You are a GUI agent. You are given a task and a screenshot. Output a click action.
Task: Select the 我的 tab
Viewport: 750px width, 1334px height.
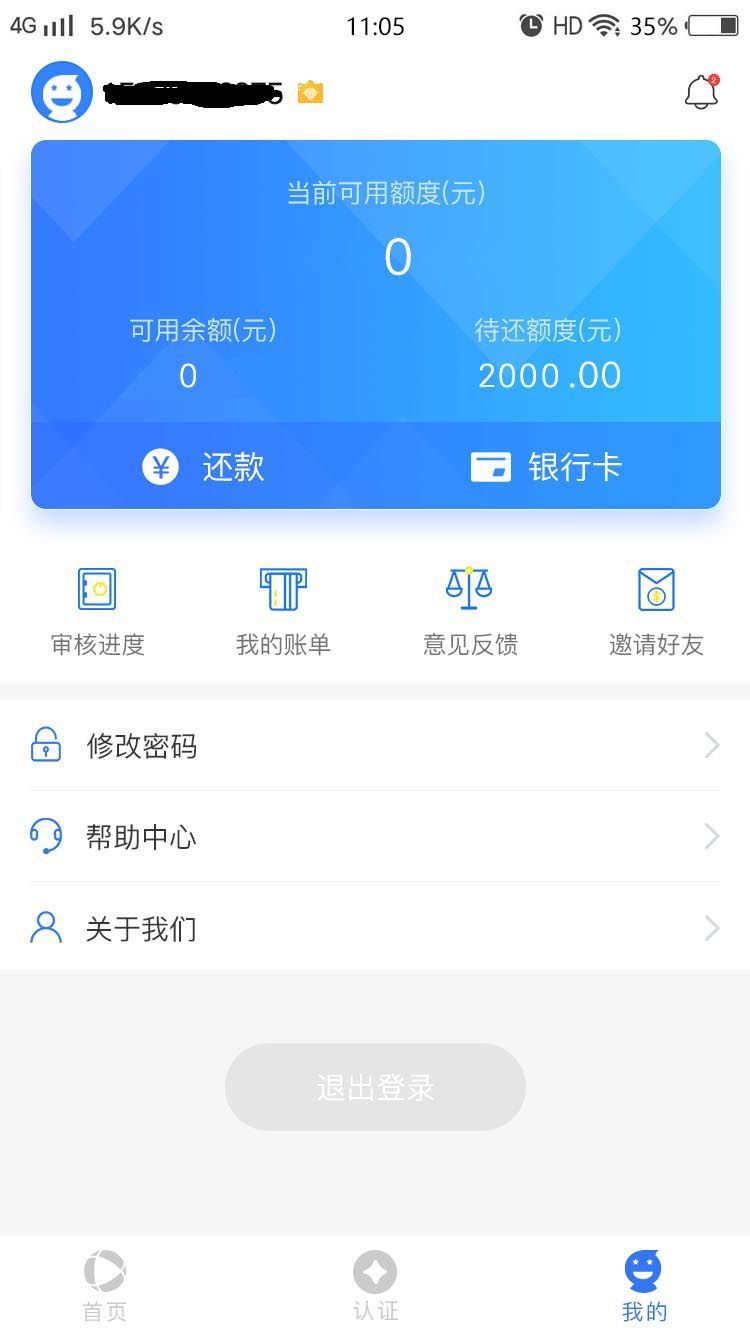tap(644, 1287)
